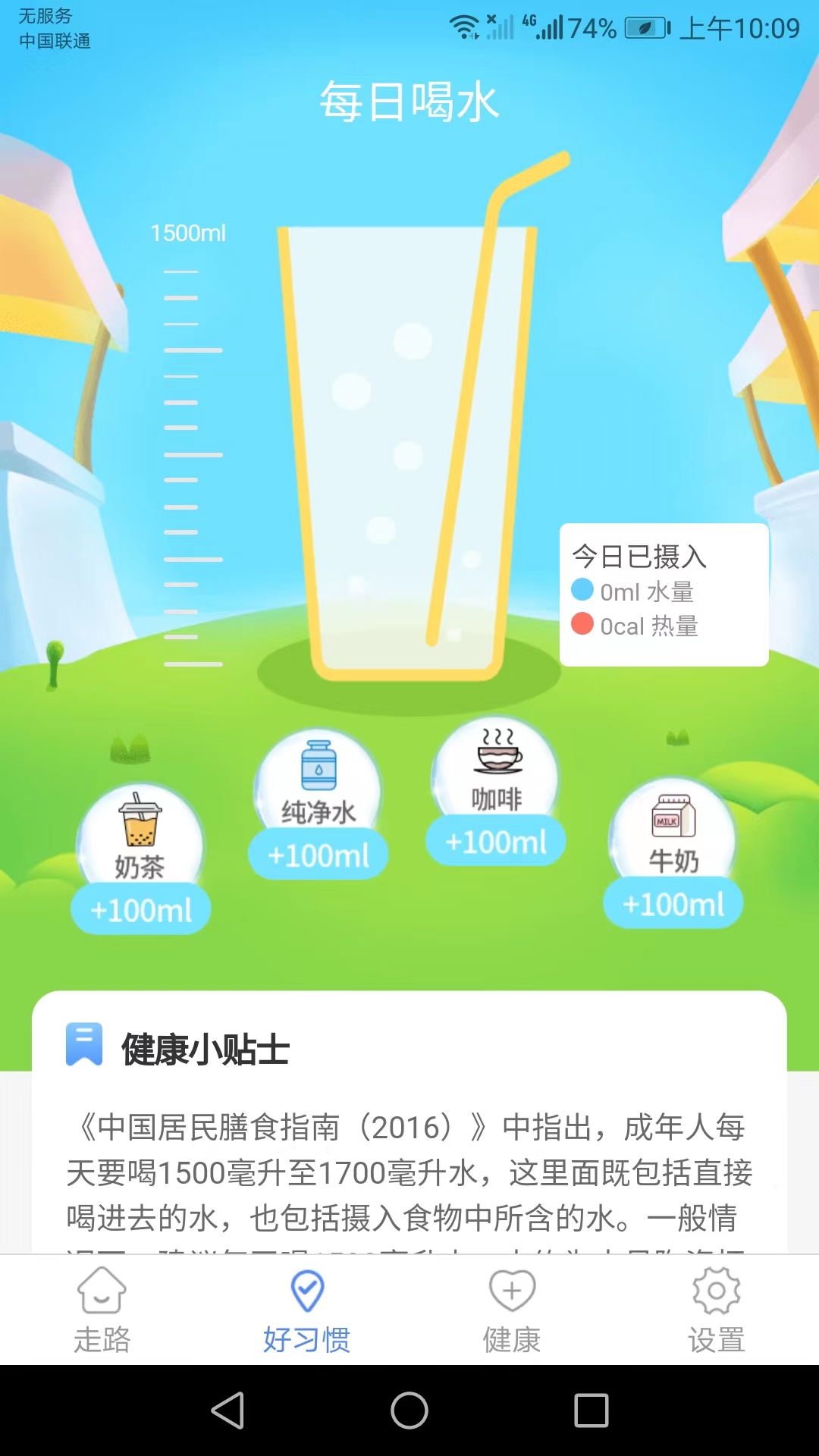Add 100ml under the coffee icon
Screen dimensions: 819x1456
point(497,842)
